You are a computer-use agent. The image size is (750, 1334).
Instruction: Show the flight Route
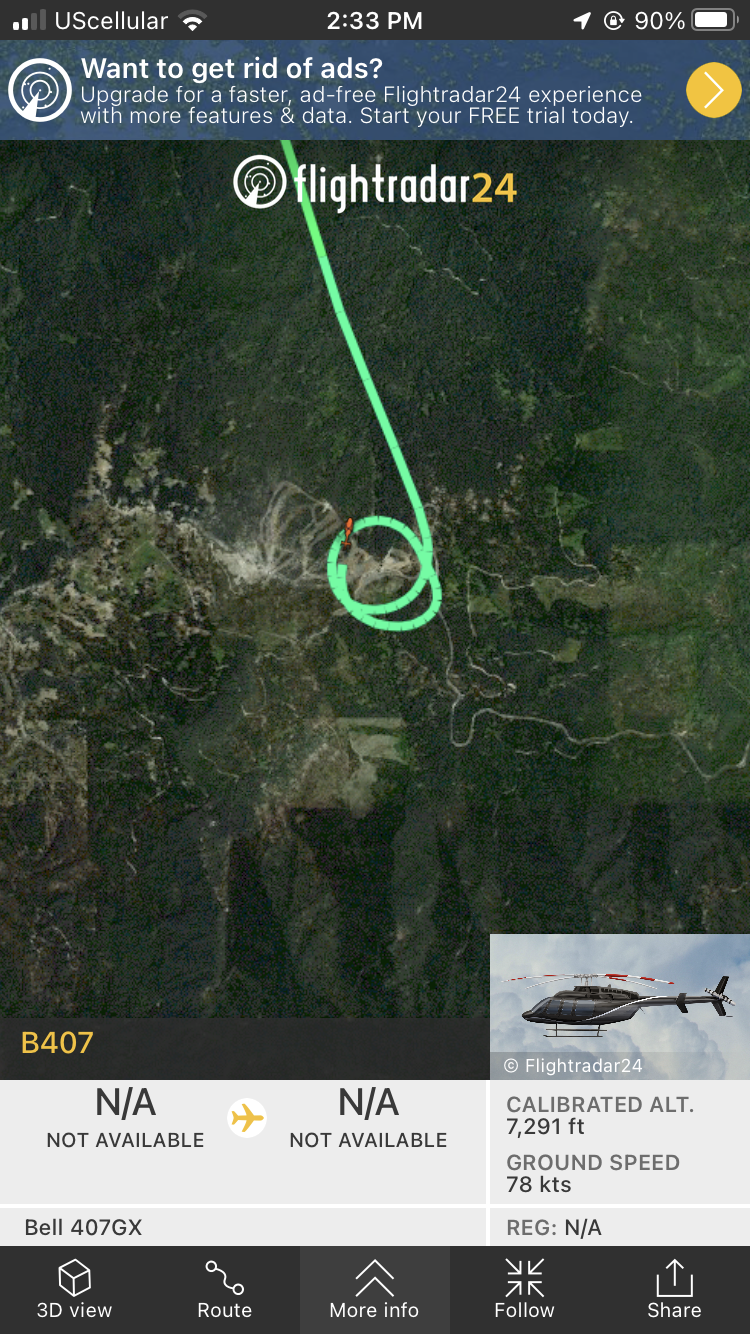224,1289
